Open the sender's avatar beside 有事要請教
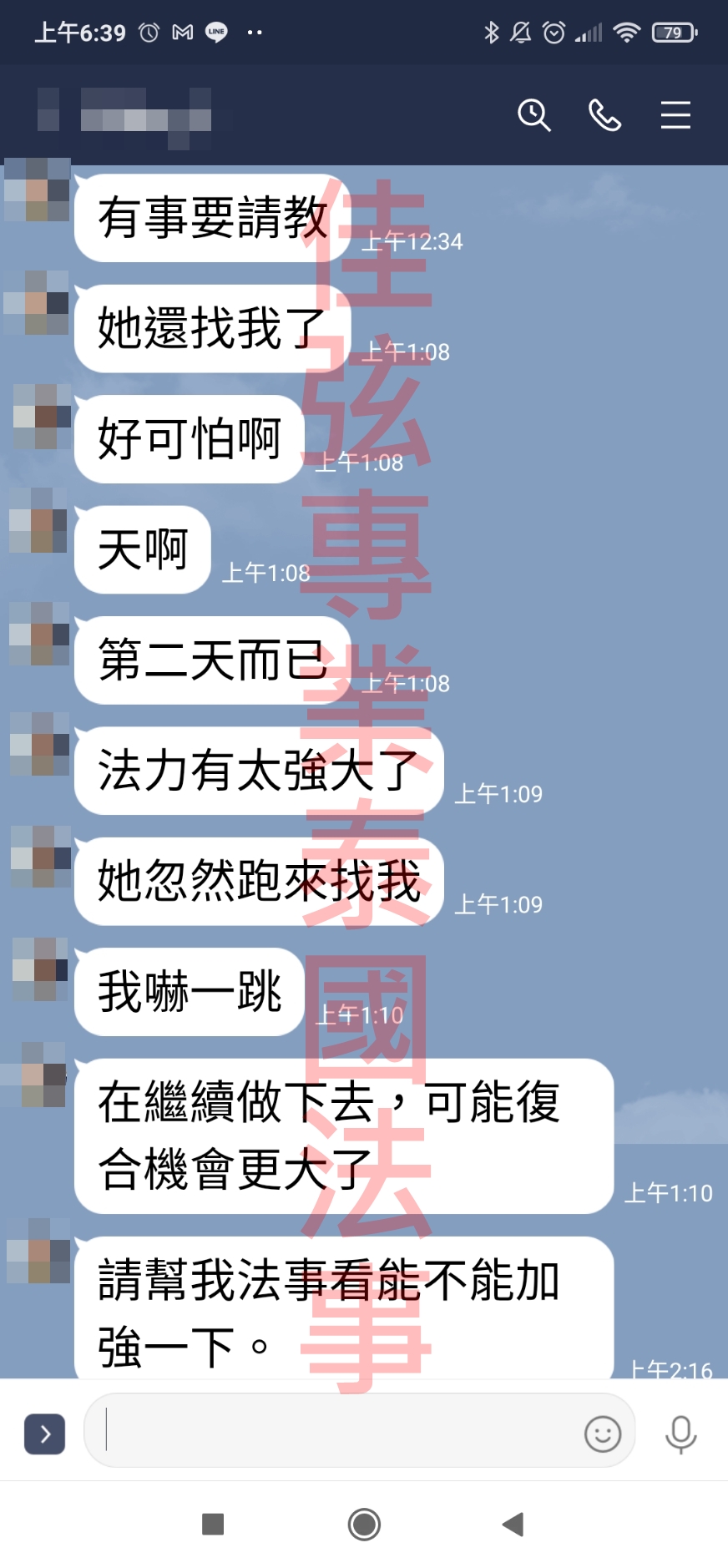Image resolution: width=728 pixels, height=1568 pixels. pyautogui.click(x=37, y=190)
